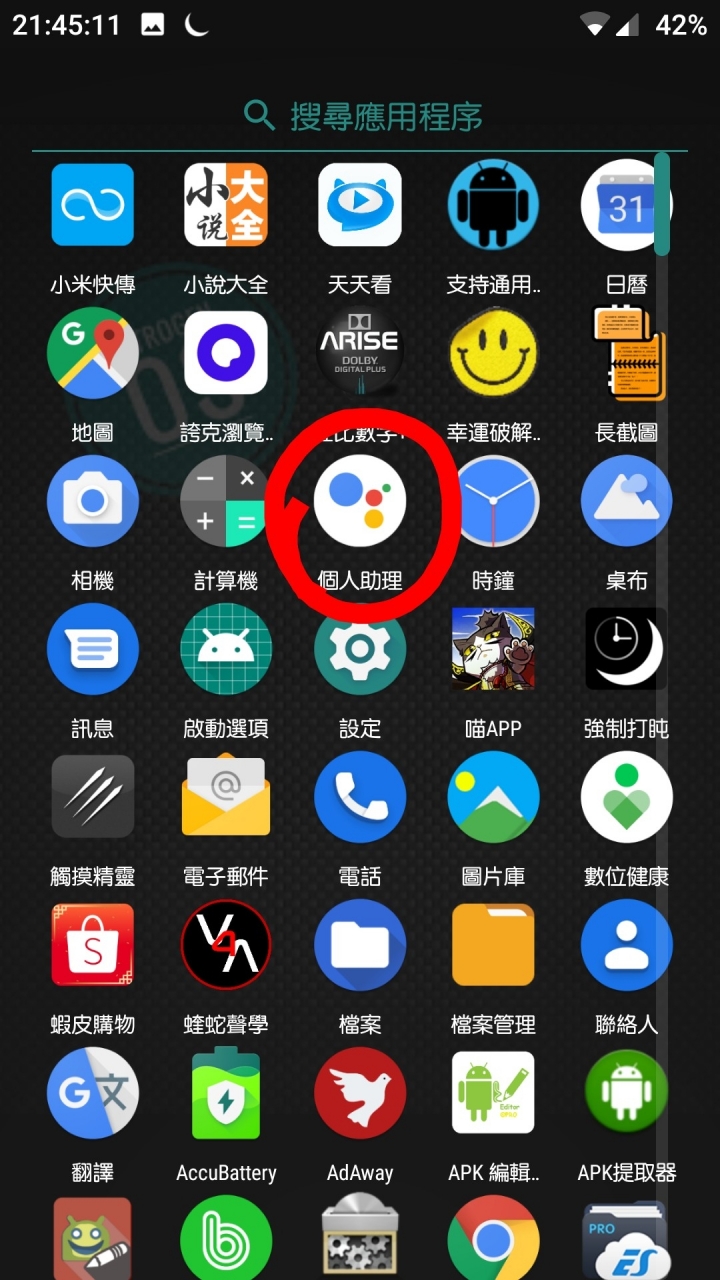Open the 訊息 messages app
This screenshot has height=1280, width=720.
(x=93, y=649)
